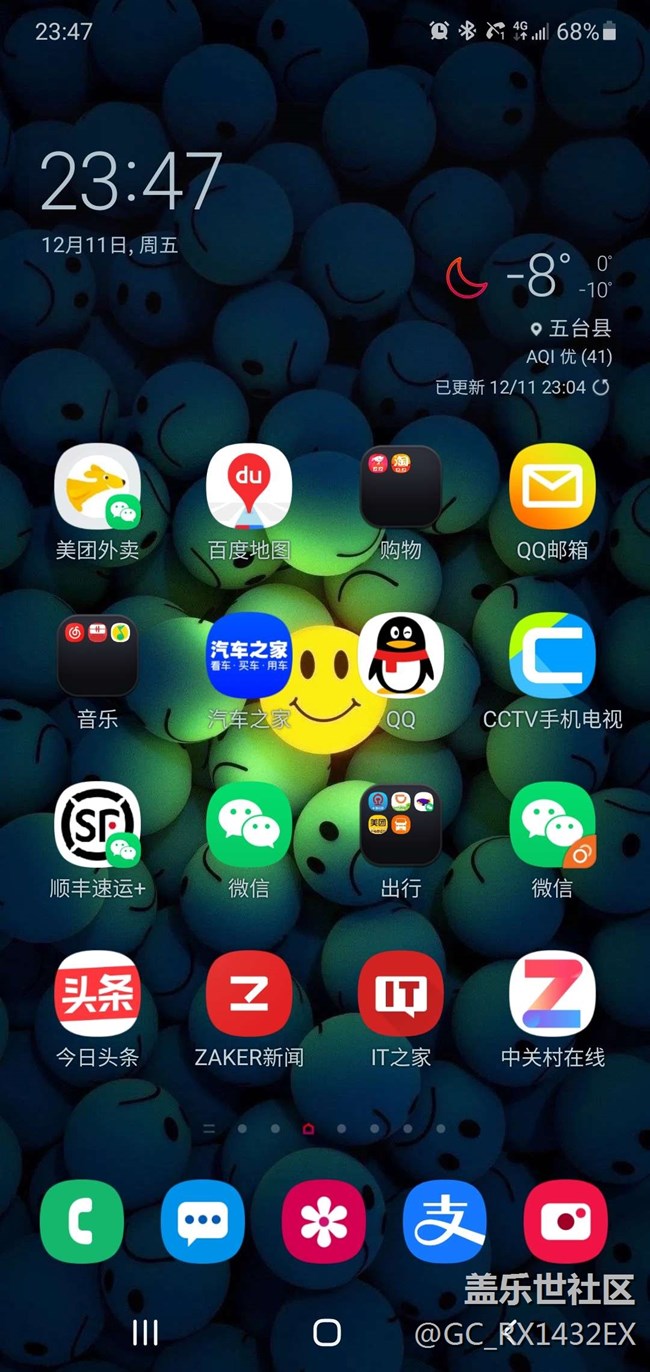Open QQ邮箱
Screen dimensions: 650x1372
(552, 487)
